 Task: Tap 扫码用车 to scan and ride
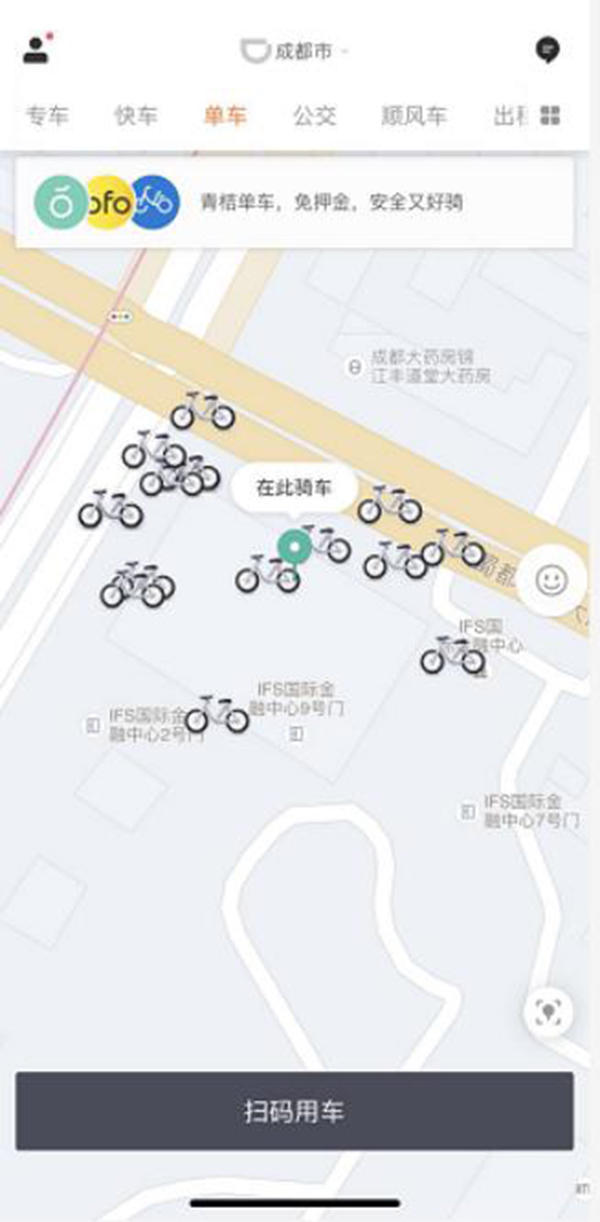click(294, 1111)
